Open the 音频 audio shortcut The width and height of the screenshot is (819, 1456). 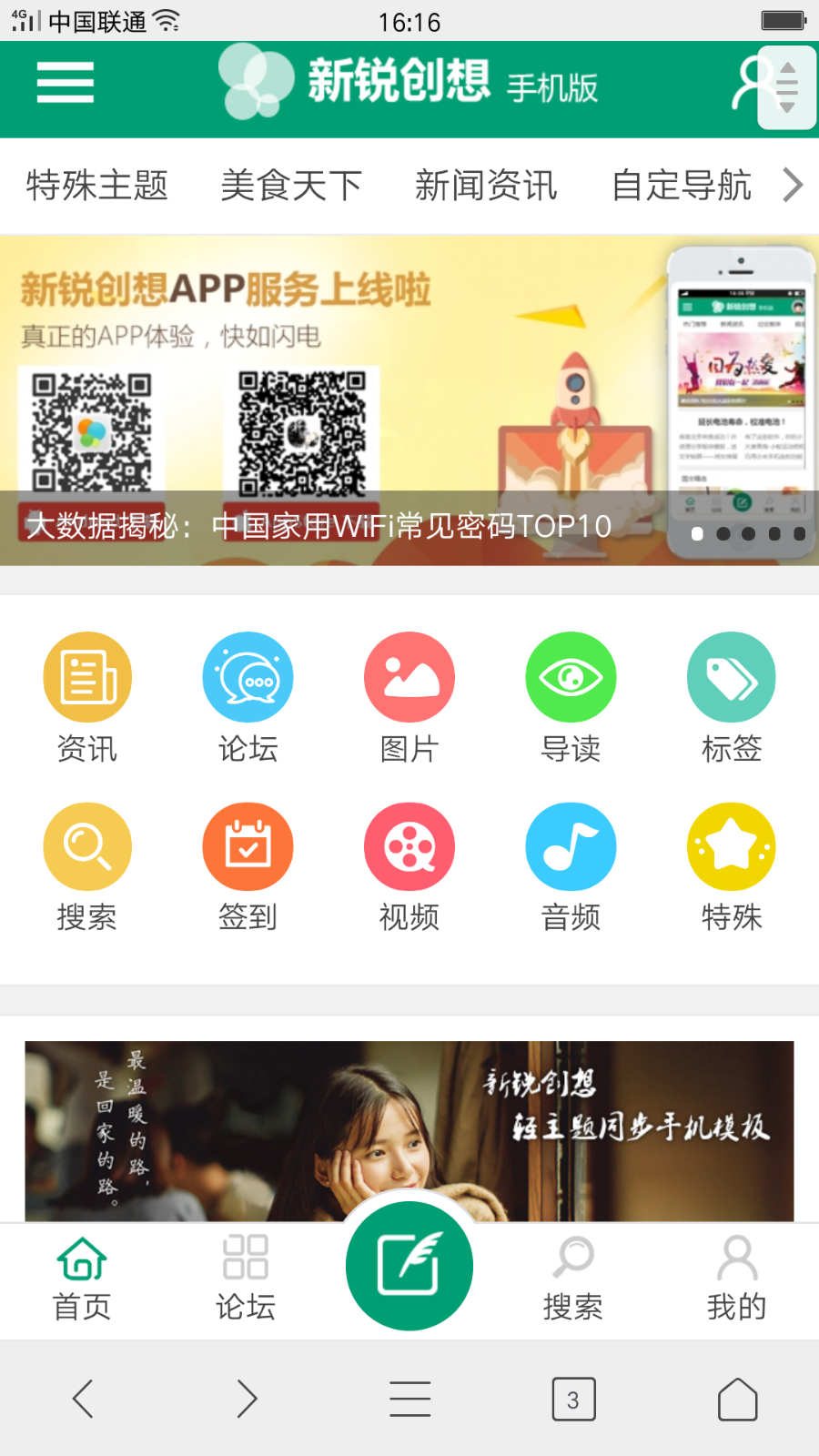coord(571,866)
